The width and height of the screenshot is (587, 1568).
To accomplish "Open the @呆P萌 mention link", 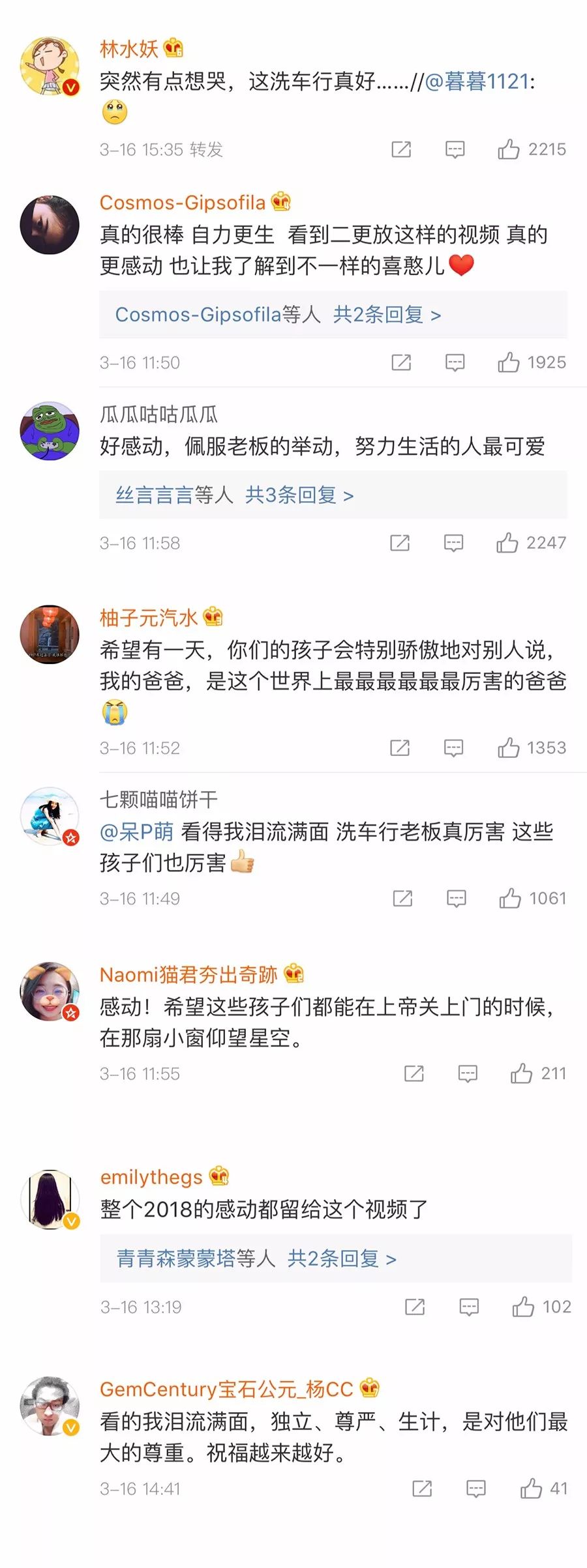I will point(136,832).
